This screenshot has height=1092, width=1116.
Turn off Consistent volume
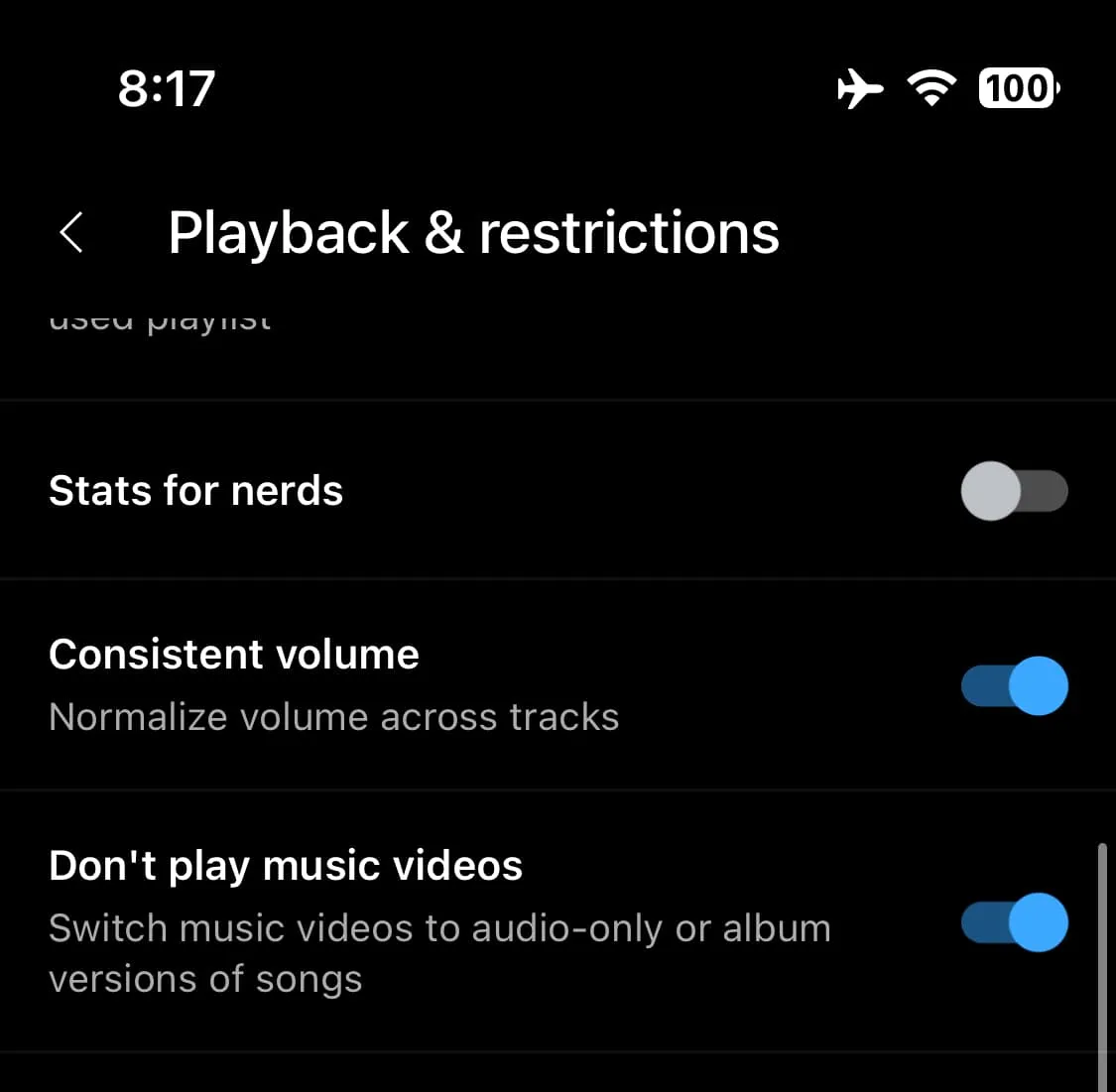[x=1014, y=685]
